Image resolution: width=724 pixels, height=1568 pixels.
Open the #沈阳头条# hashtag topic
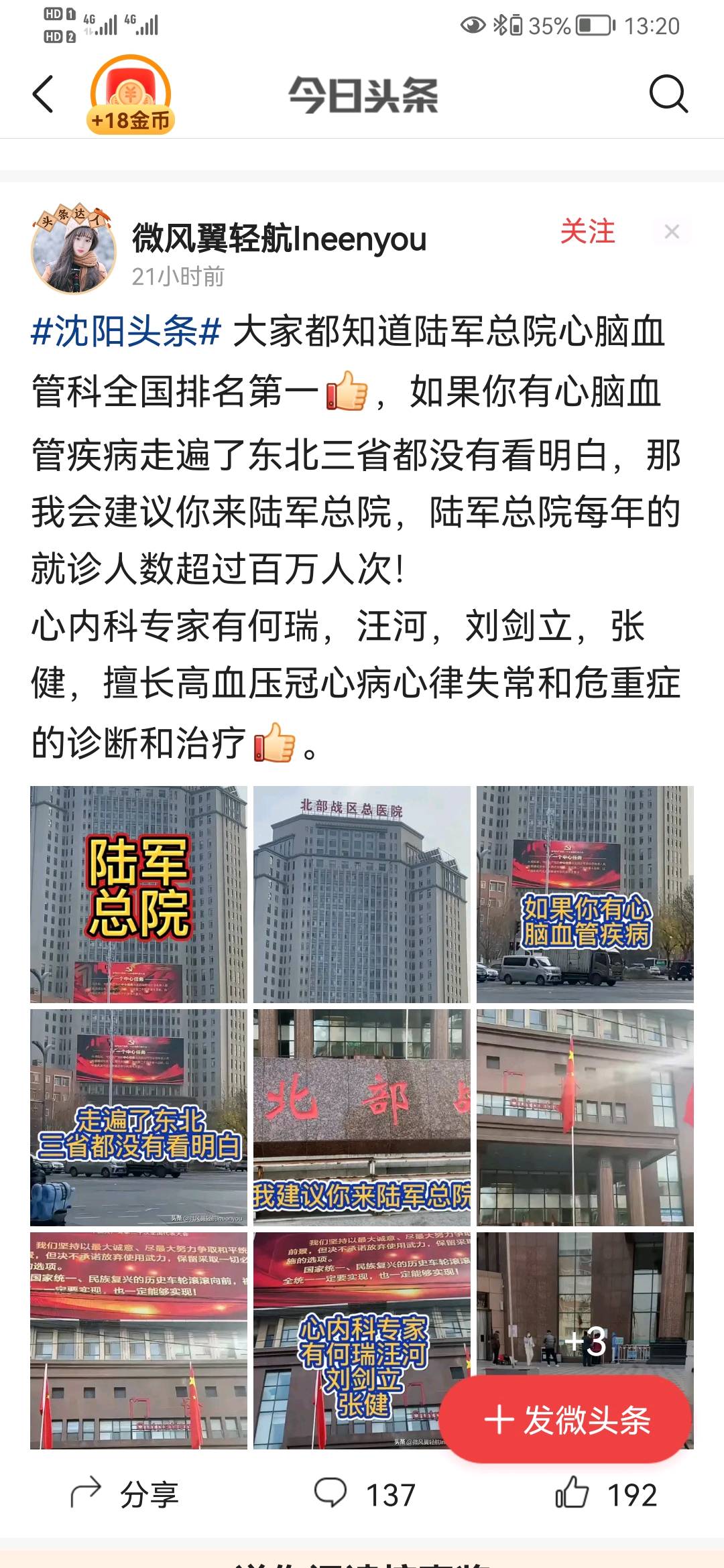[x=126, y=332]
